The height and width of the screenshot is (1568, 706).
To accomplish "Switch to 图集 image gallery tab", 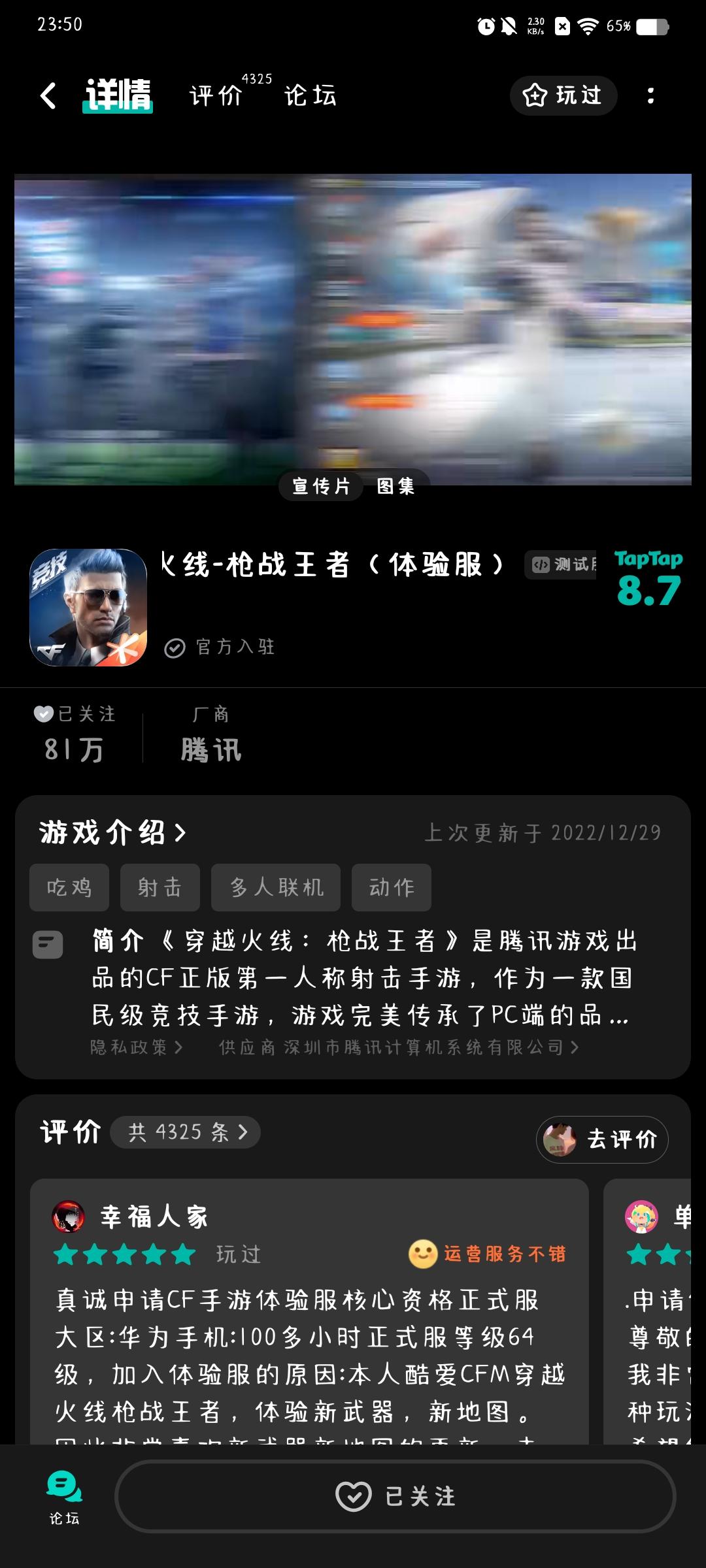I will (x=395, y=487).
